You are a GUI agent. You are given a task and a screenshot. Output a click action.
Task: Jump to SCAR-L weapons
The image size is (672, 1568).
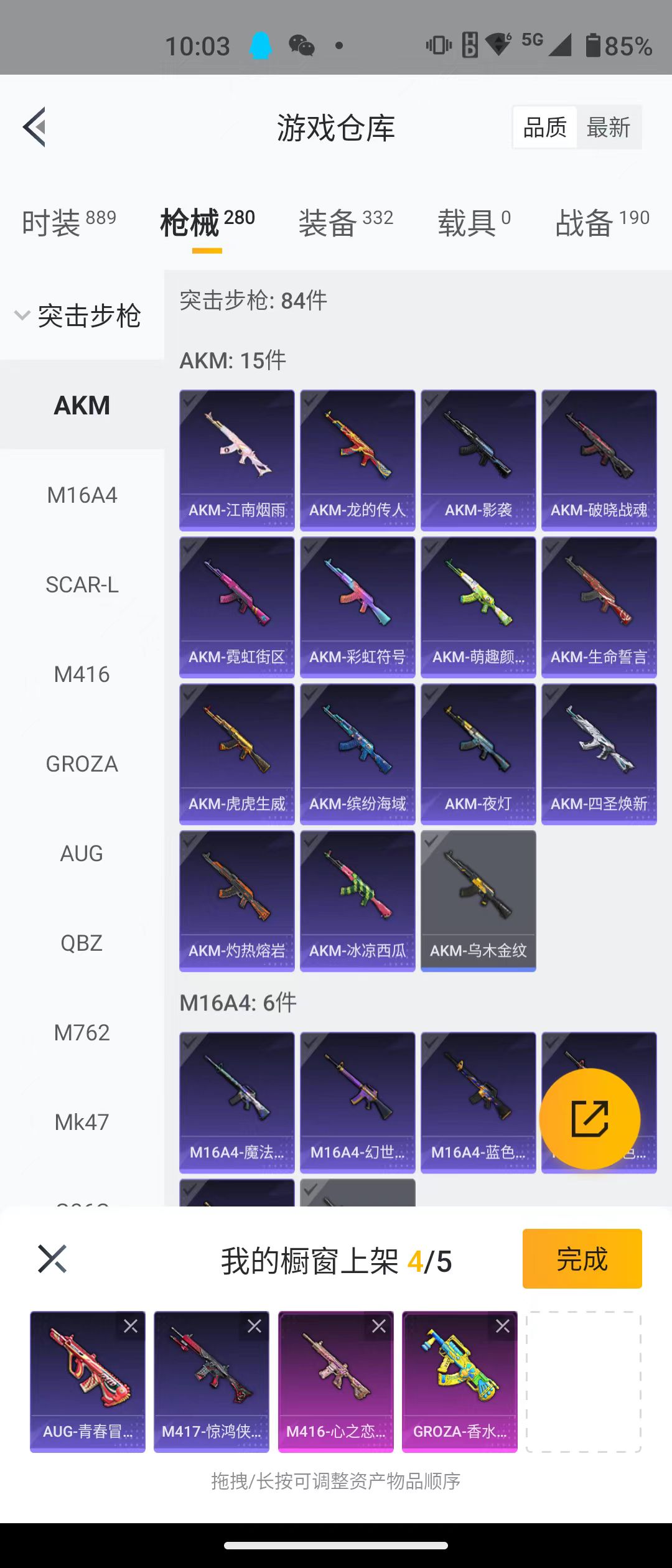pos(82,585)
